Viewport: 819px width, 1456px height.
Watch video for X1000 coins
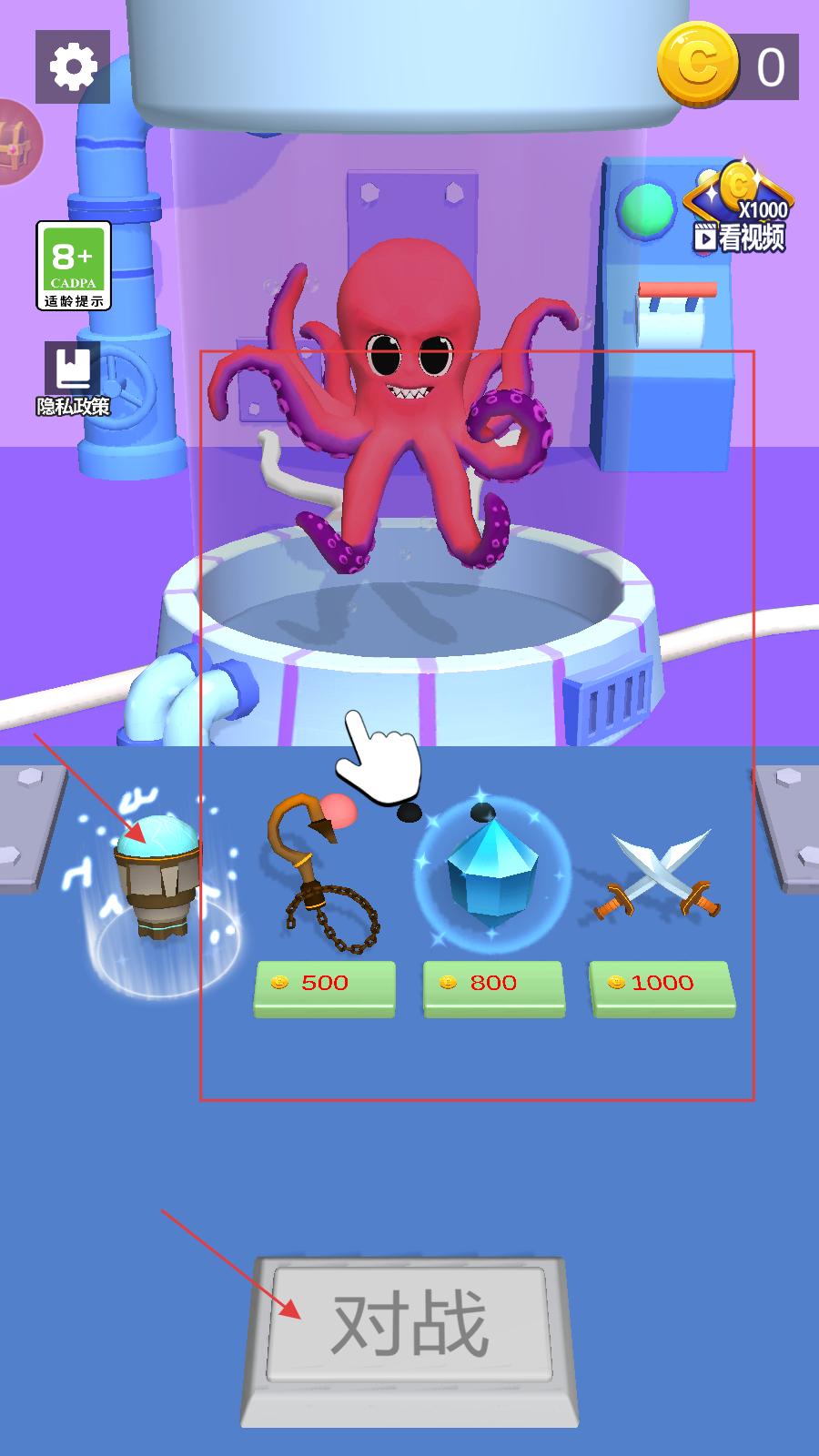pyautogui.click(x=741, y=209)
